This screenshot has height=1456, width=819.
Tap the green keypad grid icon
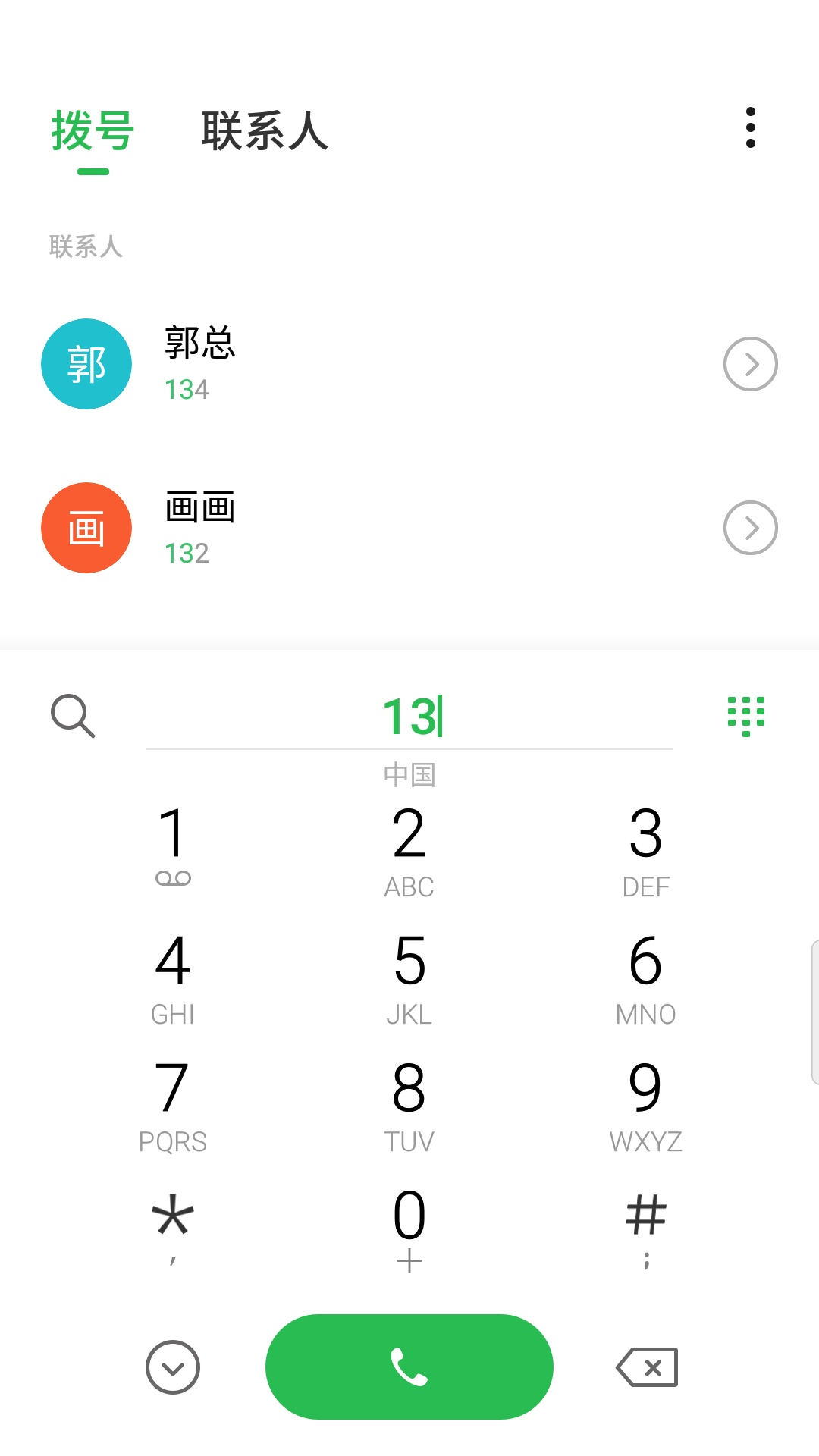(746, 716)
